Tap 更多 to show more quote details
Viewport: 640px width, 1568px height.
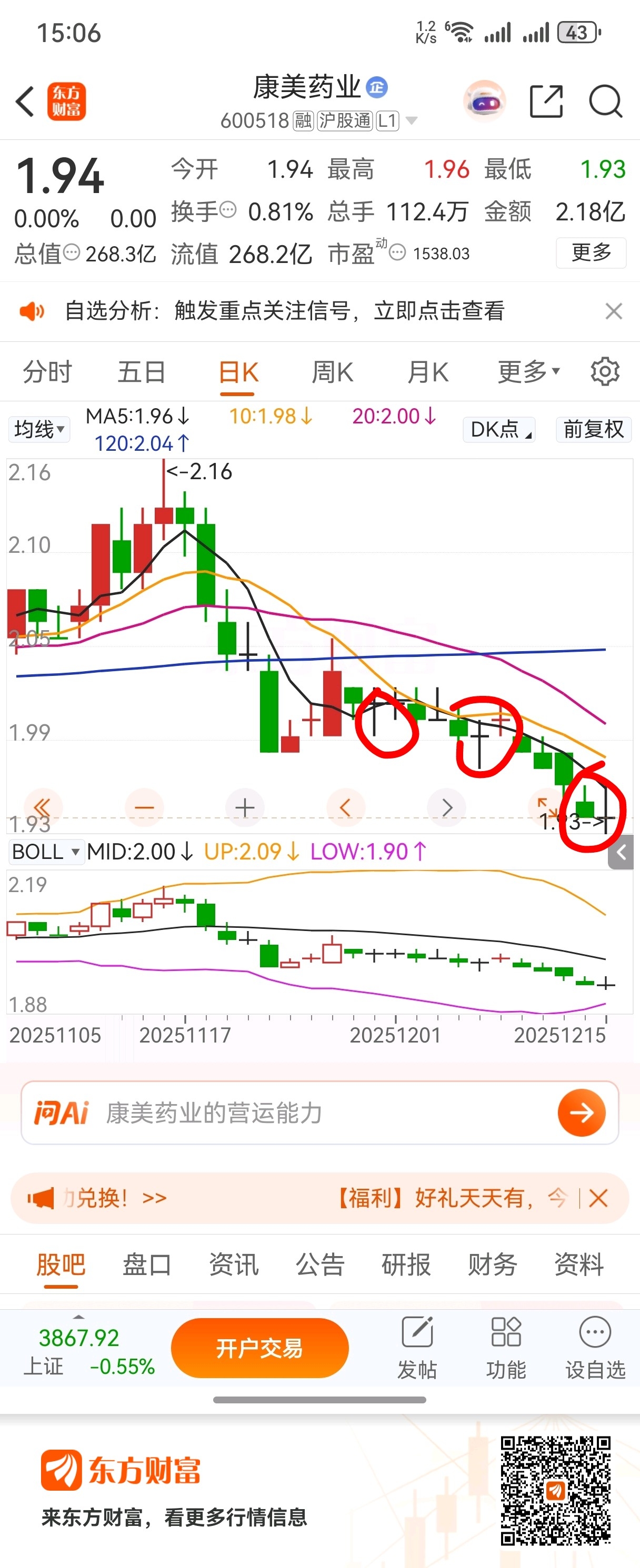[x=590, y=252]
